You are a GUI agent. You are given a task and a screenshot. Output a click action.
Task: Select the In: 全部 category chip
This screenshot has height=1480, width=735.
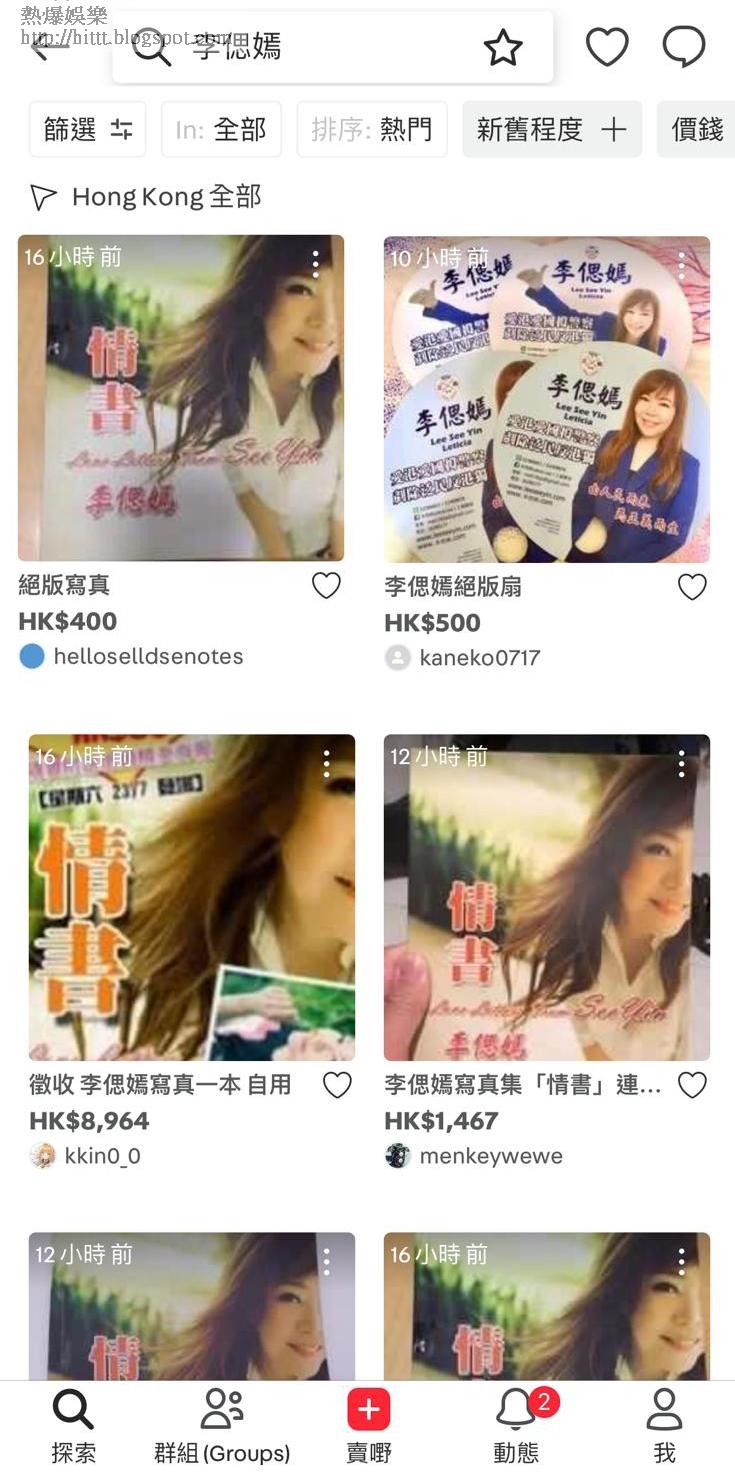(221, 129)
